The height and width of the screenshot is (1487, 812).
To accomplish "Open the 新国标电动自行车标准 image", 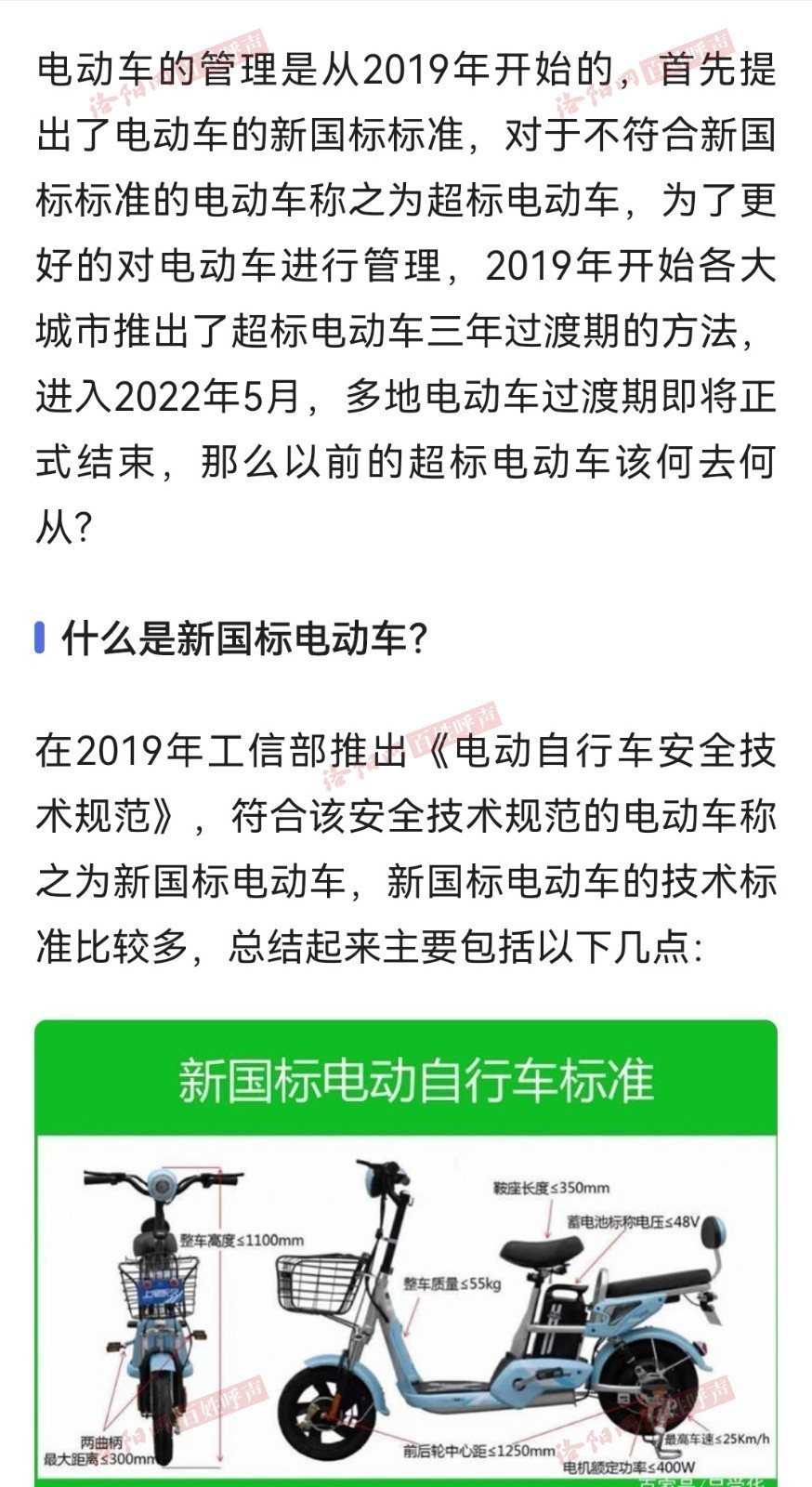I will click(x=406, y=1253).
